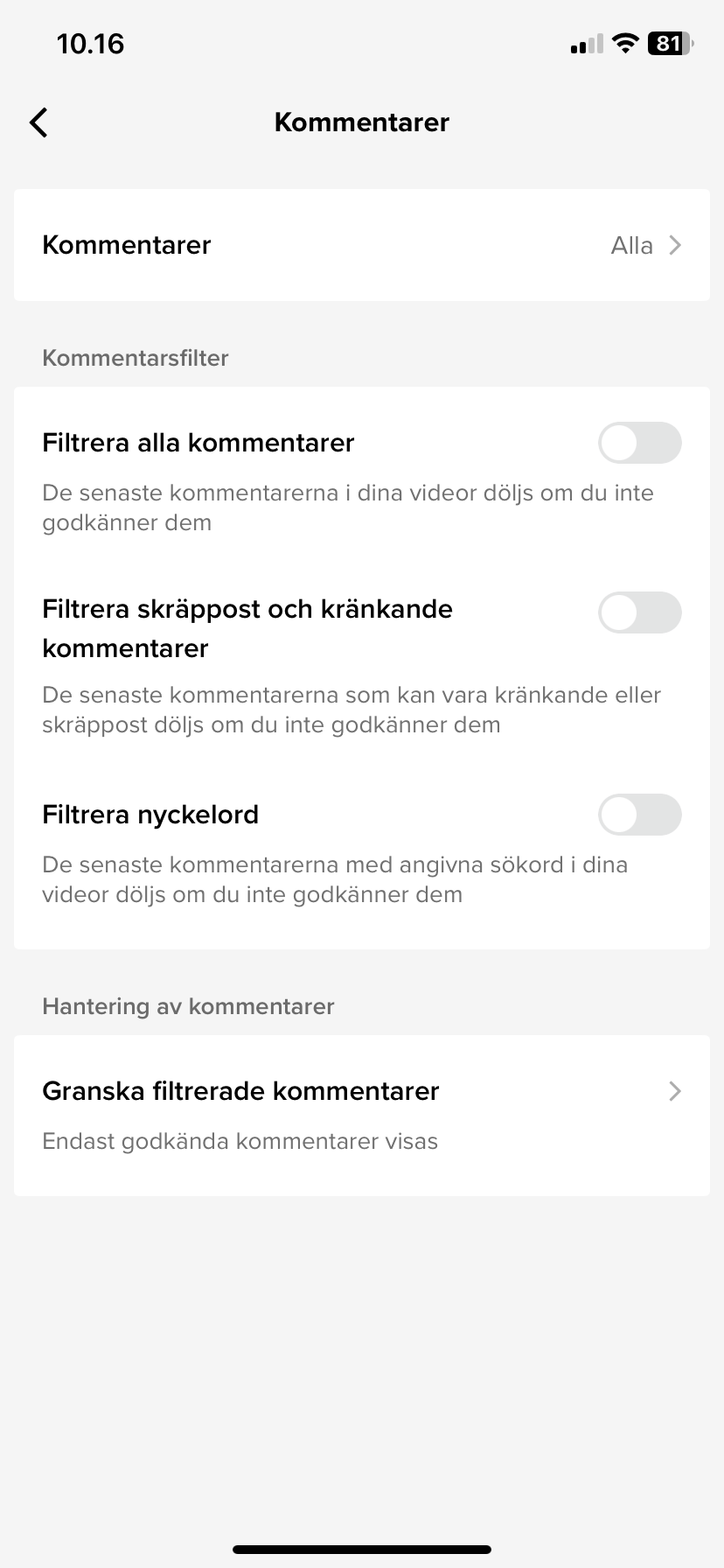Image resolution: width=724 pixels, height=1568 pixels.
Task: Open Granska filtrerade kommentarer
Action: click(x=240, y=1091)
